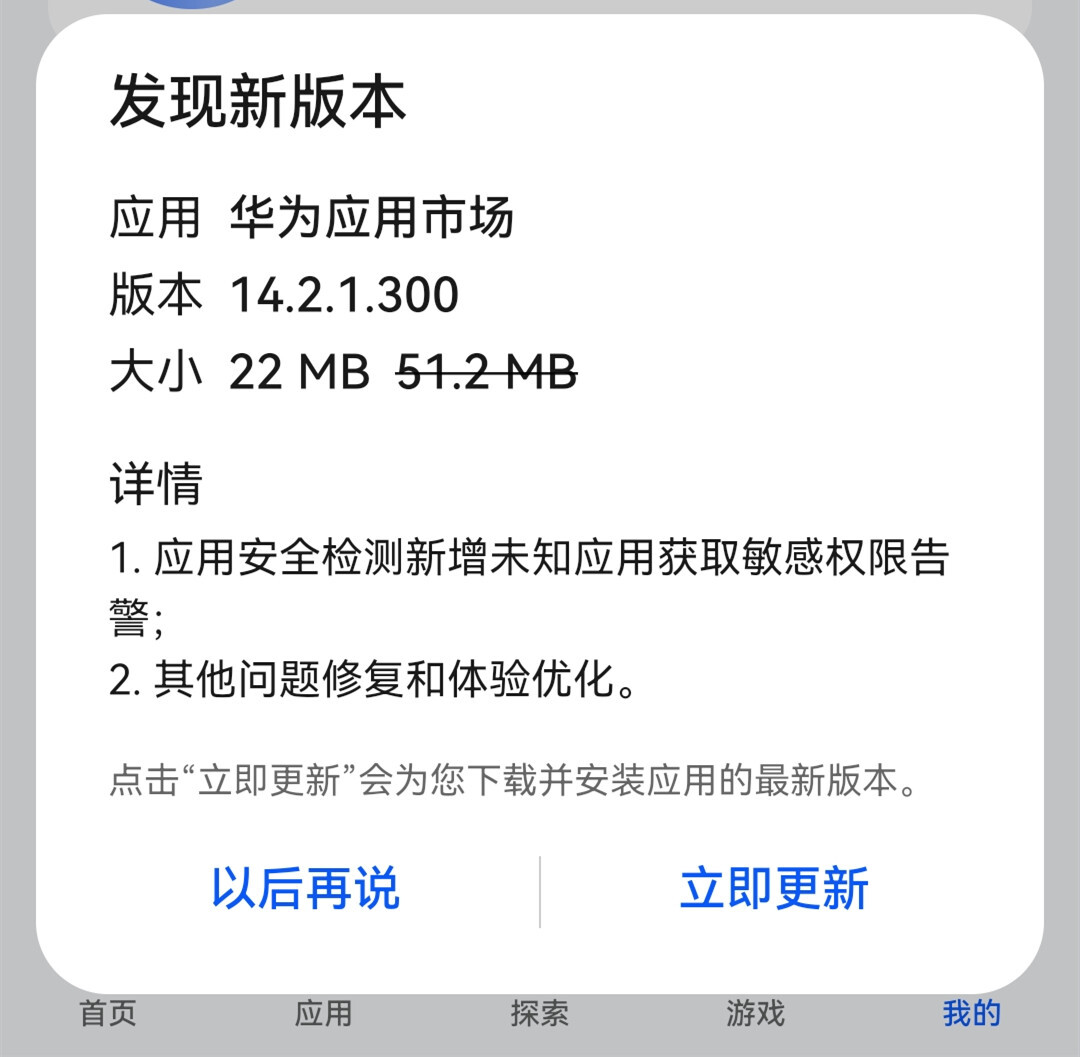Tap 立即更新 to update now
This screenshot has width=1080, height=1057.
[x=774, y=889]
